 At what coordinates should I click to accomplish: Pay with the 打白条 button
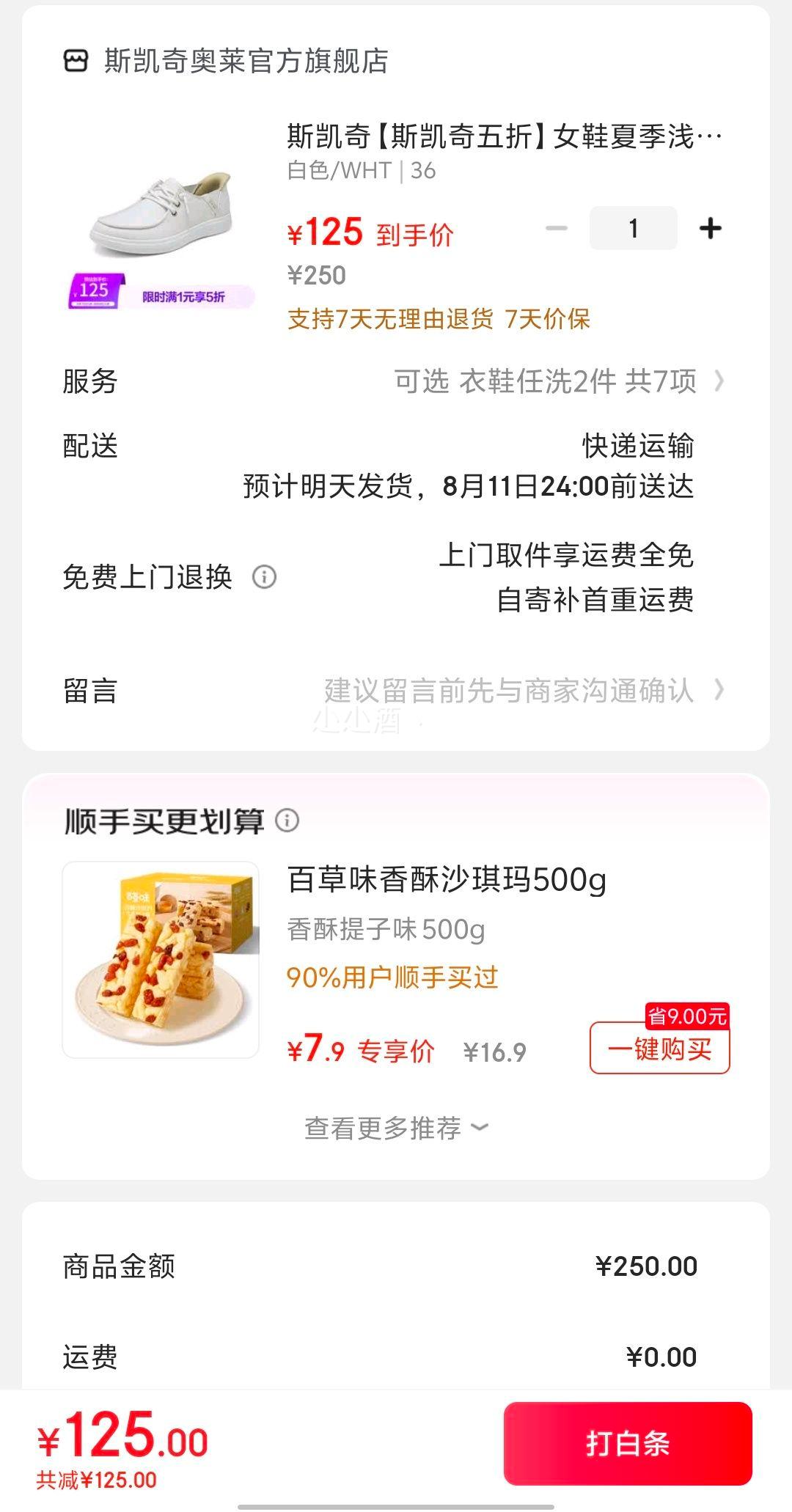tap(628, 1444)
